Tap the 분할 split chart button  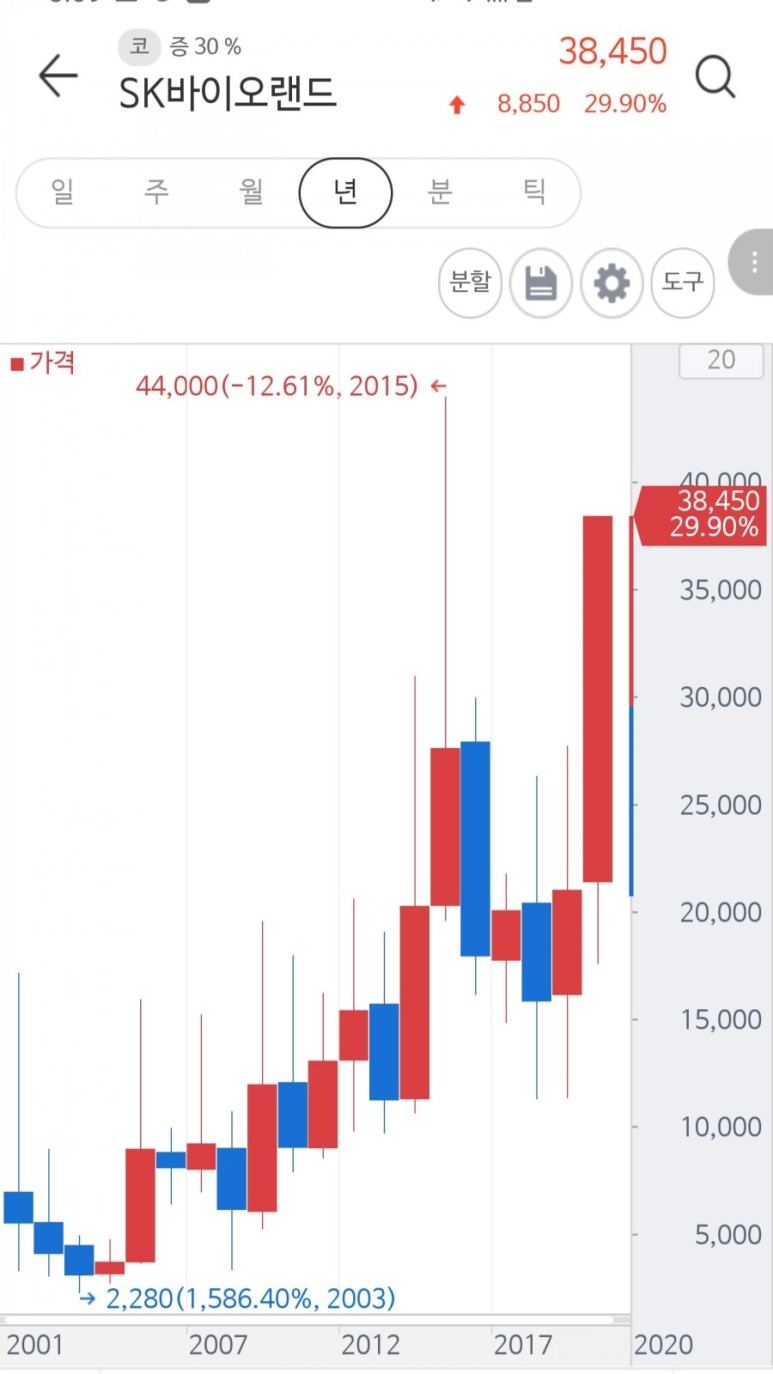click(470, 283)
